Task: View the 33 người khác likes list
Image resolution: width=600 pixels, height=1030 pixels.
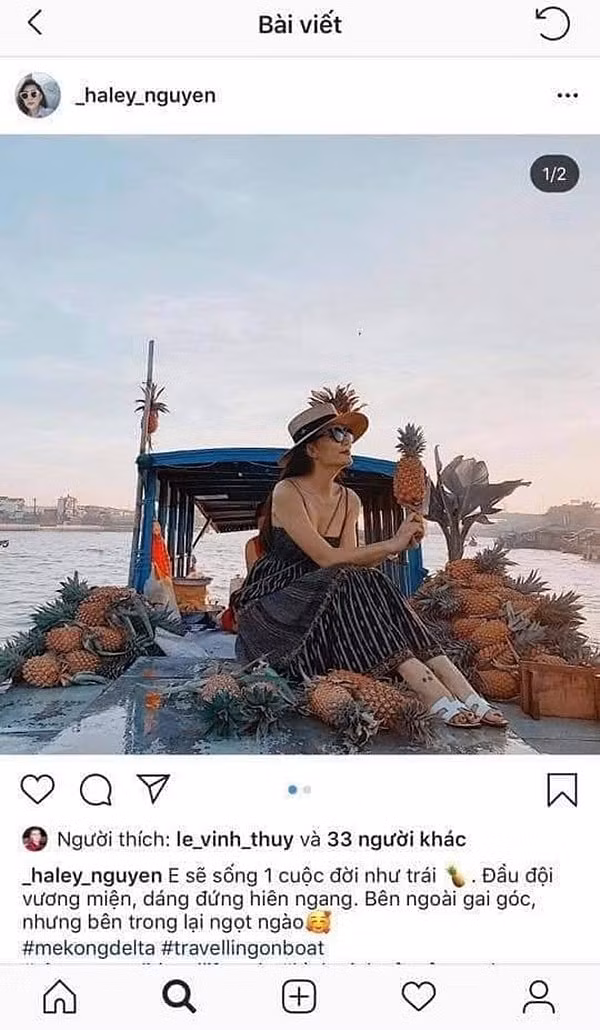Action: [396, 839]
